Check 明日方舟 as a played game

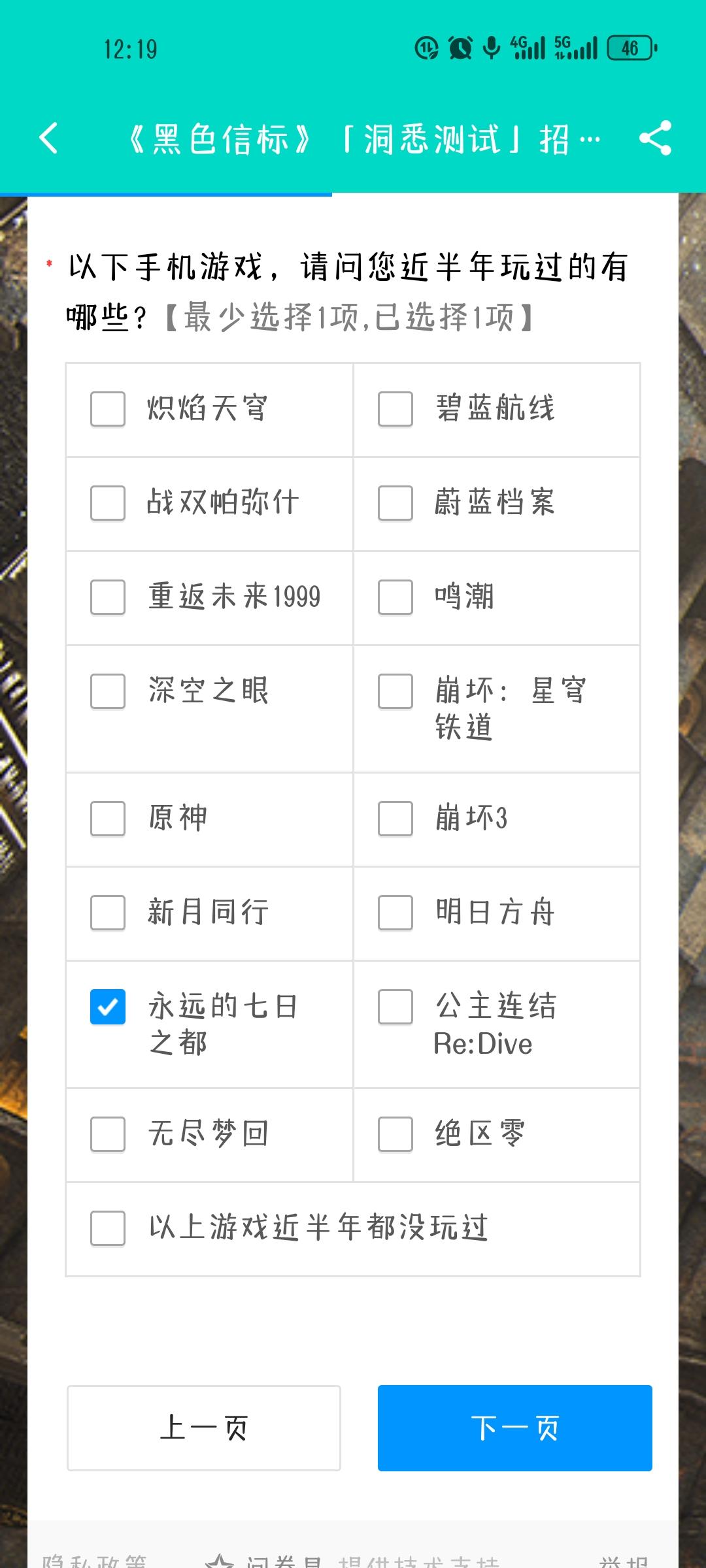[395, 913]
